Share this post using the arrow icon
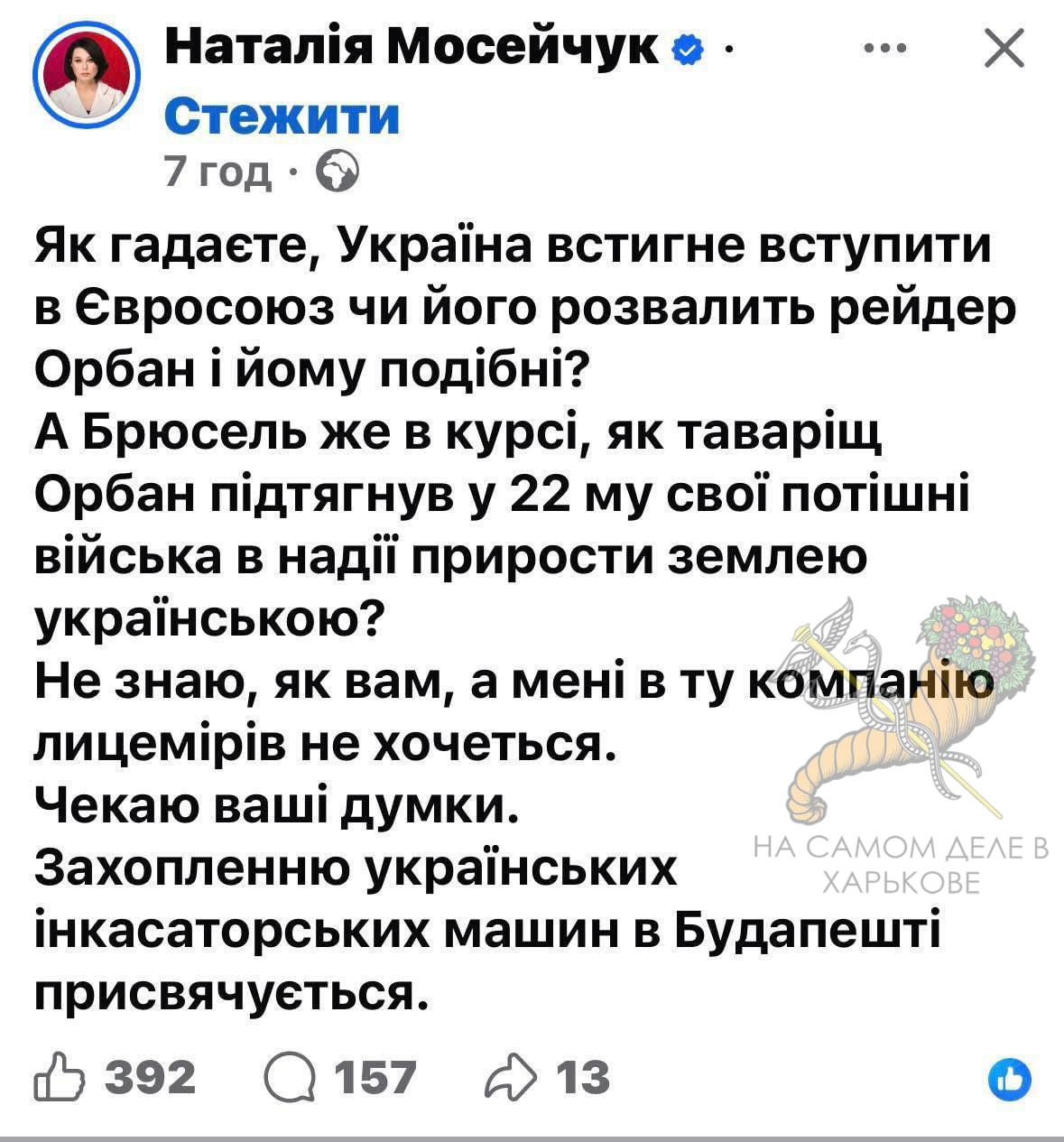 tap(511, 1078)
